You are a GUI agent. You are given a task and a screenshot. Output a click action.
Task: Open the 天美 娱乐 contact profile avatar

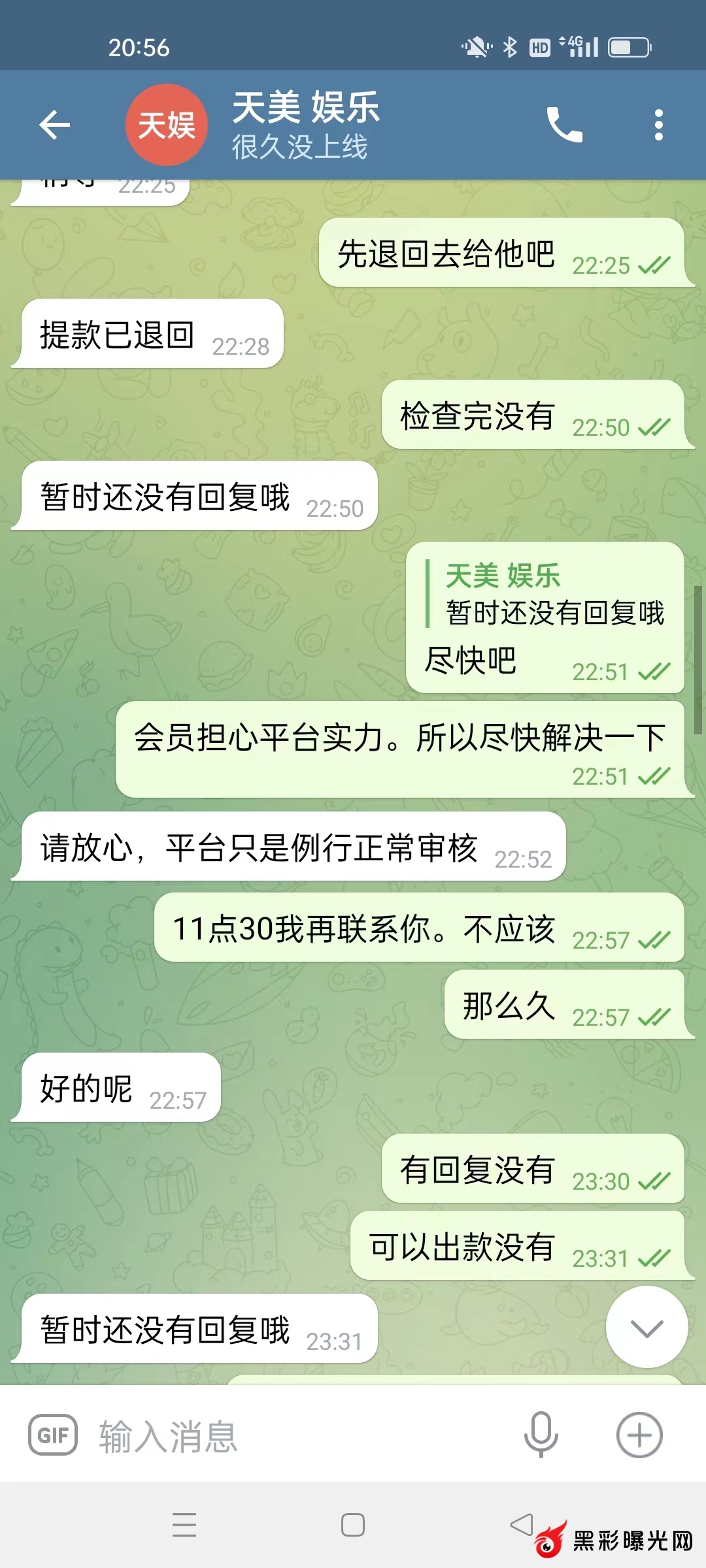coord(166,125)
